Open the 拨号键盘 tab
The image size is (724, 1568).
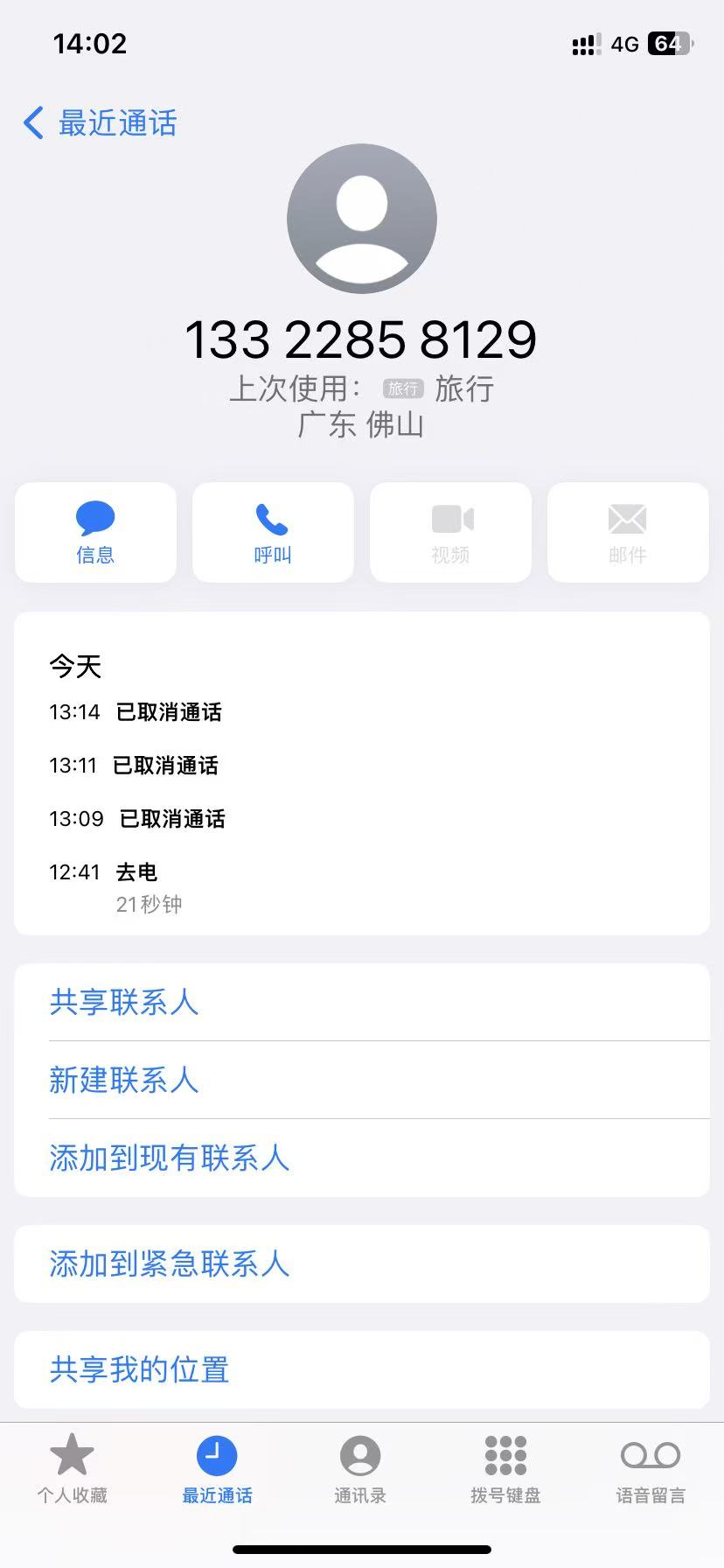(505, 1470)
